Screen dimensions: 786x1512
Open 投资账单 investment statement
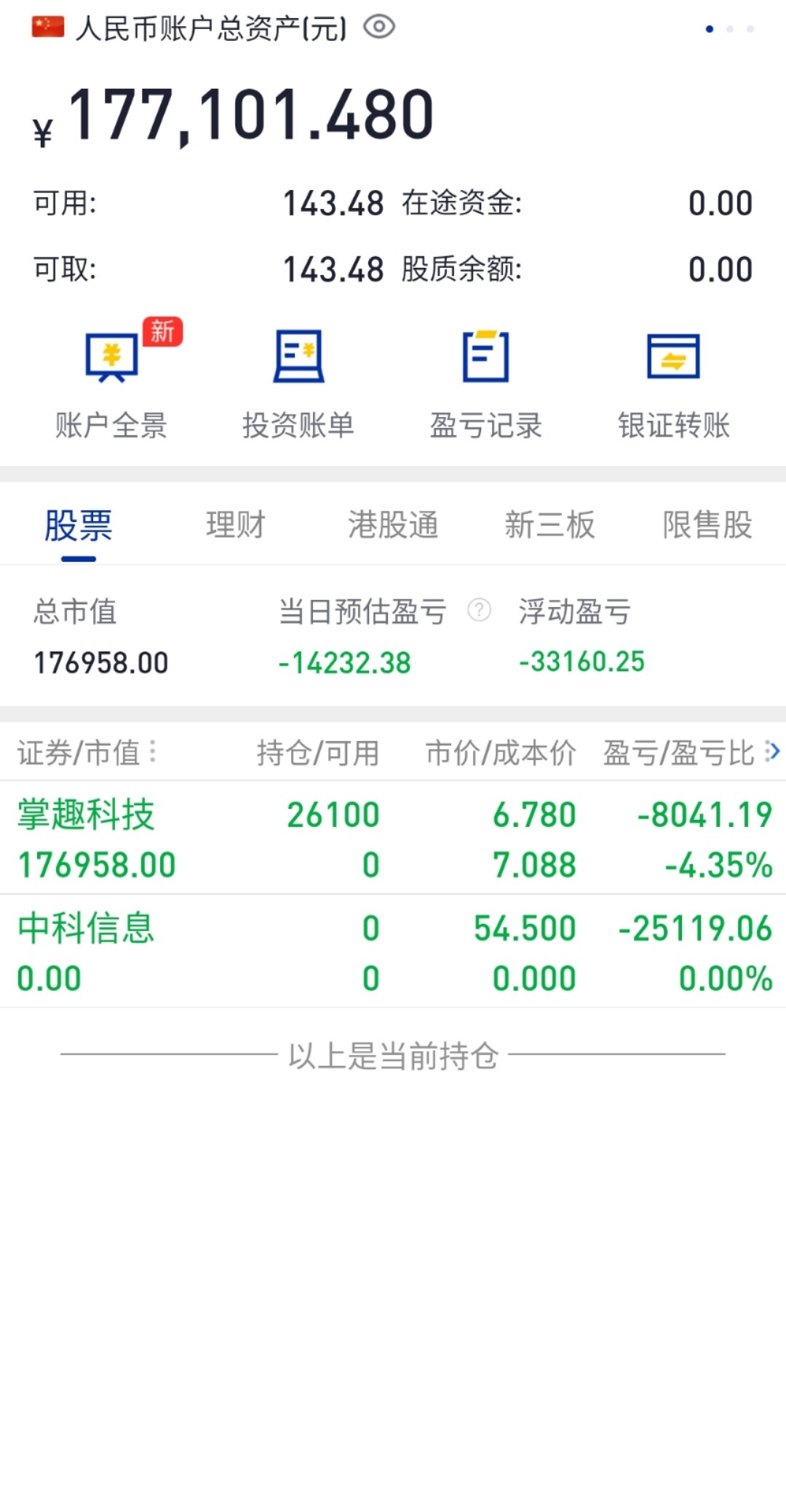(298, 384)
